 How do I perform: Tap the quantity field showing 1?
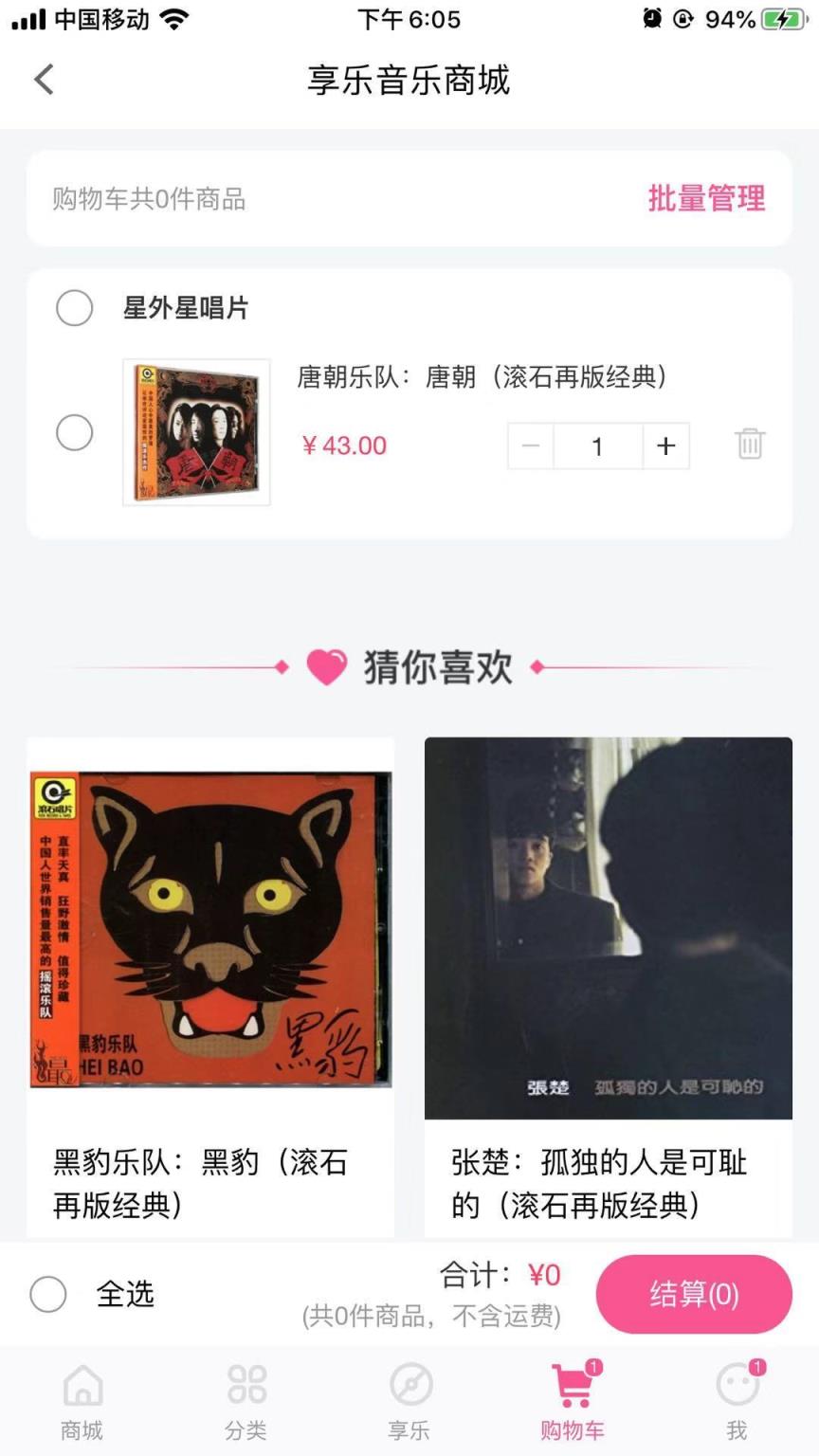[597, 446]
